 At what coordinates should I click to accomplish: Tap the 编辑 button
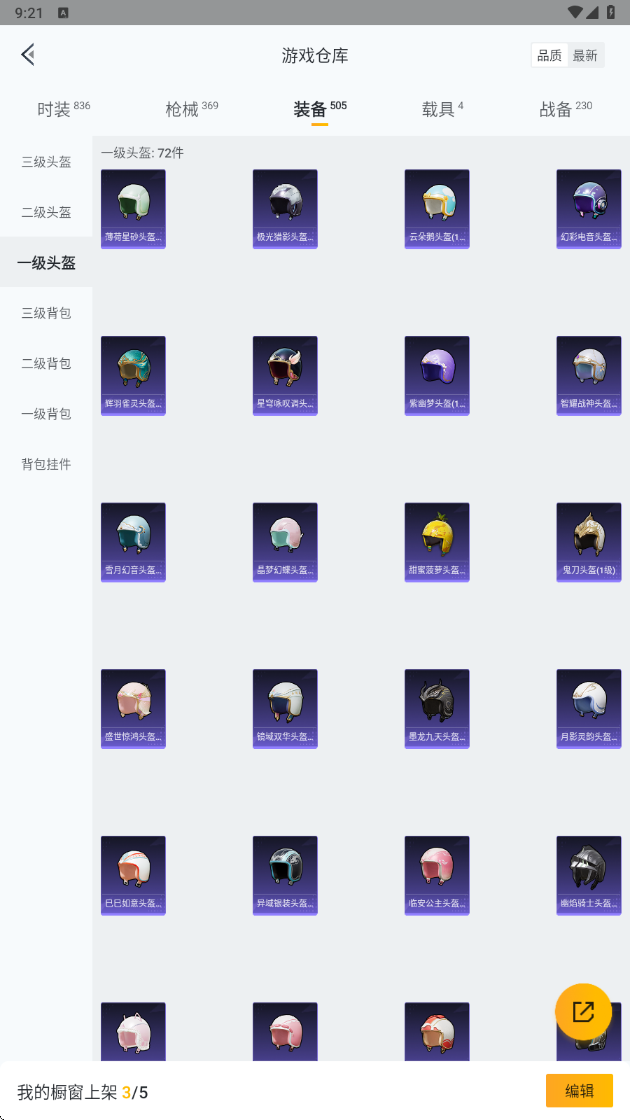point(579,1091)
